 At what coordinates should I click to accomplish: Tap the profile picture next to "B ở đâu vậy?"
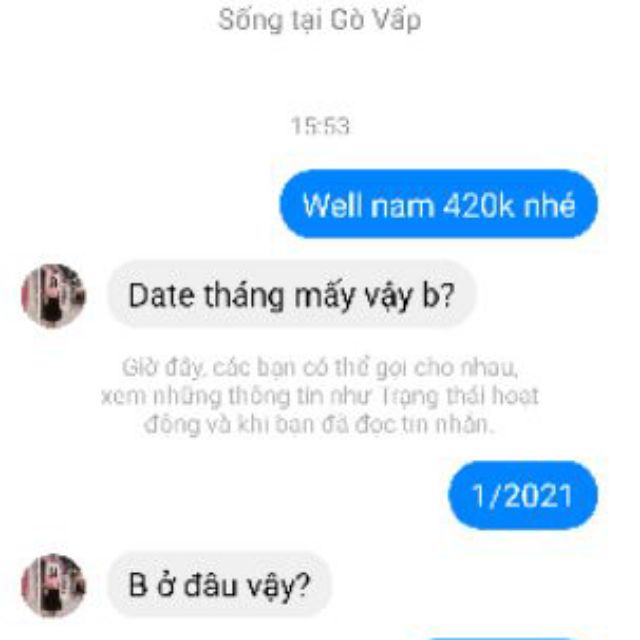(53, 585)
